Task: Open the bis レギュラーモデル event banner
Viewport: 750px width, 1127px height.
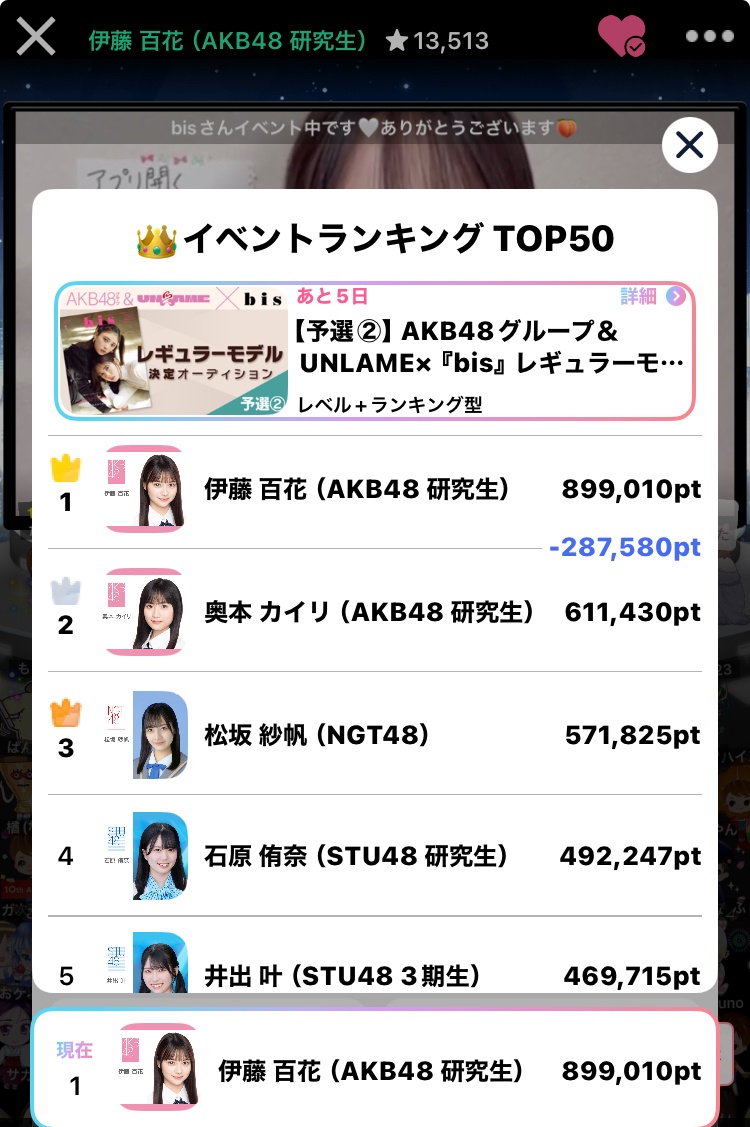Action: pyautogui.click(x=374, y=351)
